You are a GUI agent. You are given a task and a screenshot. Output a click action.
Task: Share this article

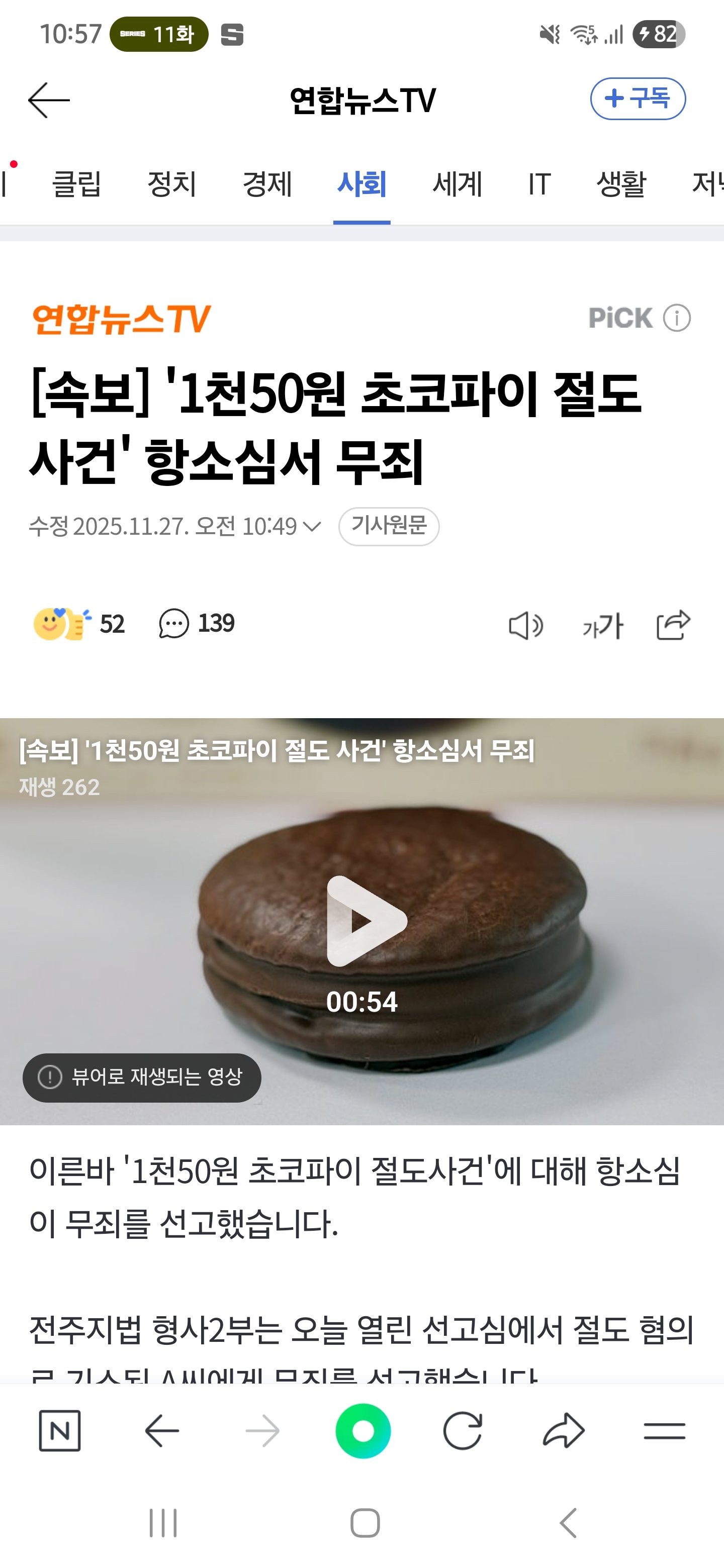point(673,625)
